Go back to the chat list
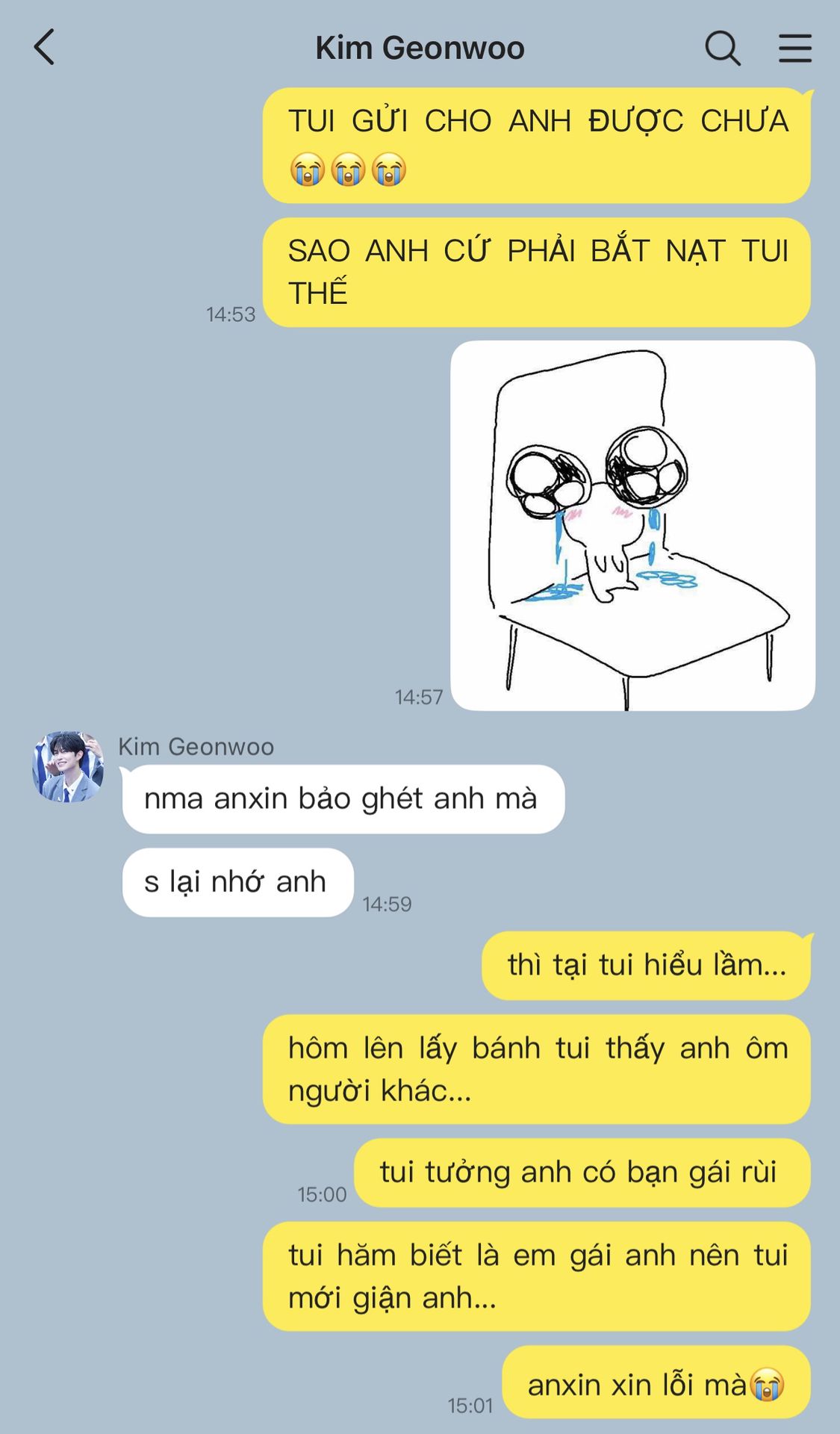This screenshot has width=840, height=1434. (x=45, y=47)
